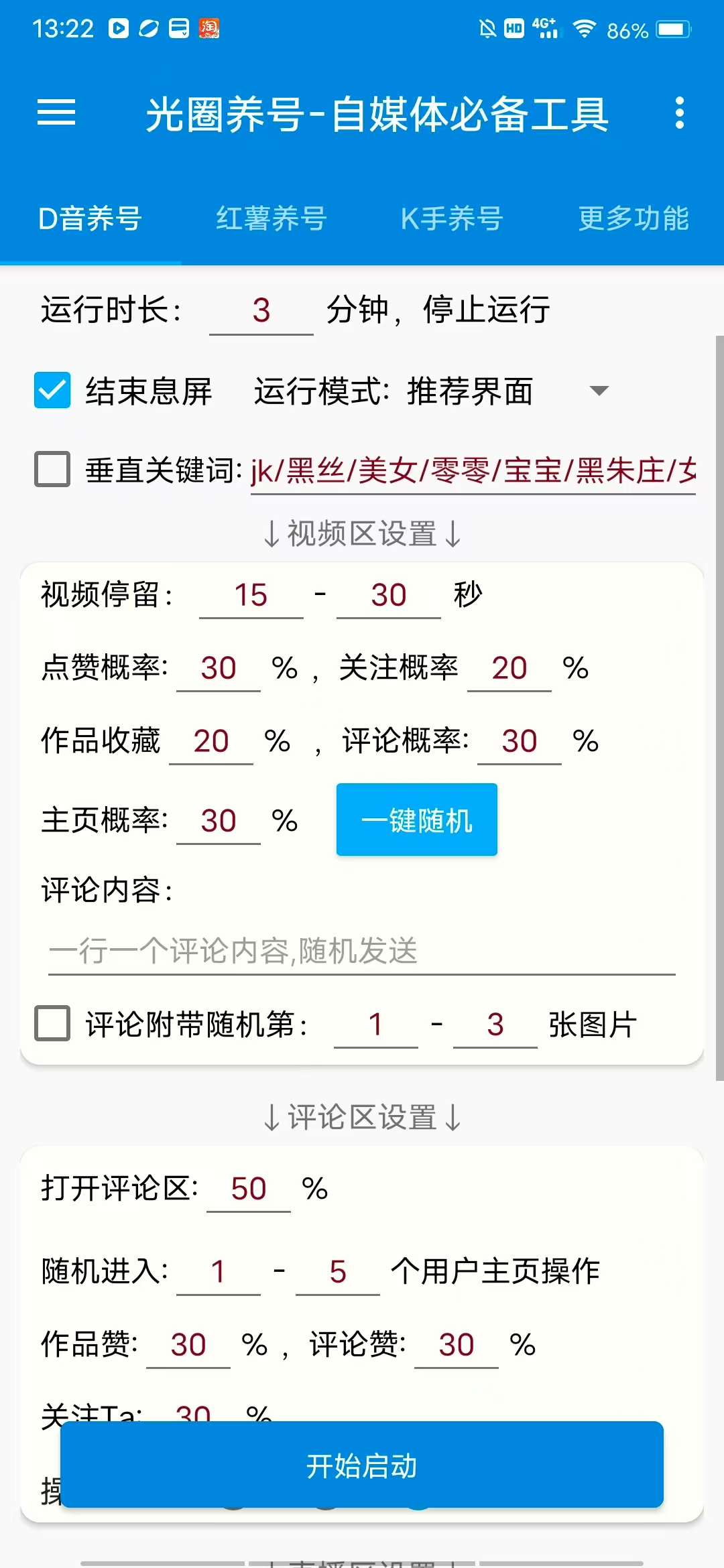724x1568 pixels.
Task: Edit the 作品收藏 percentage field
Action: coord(211,742)
